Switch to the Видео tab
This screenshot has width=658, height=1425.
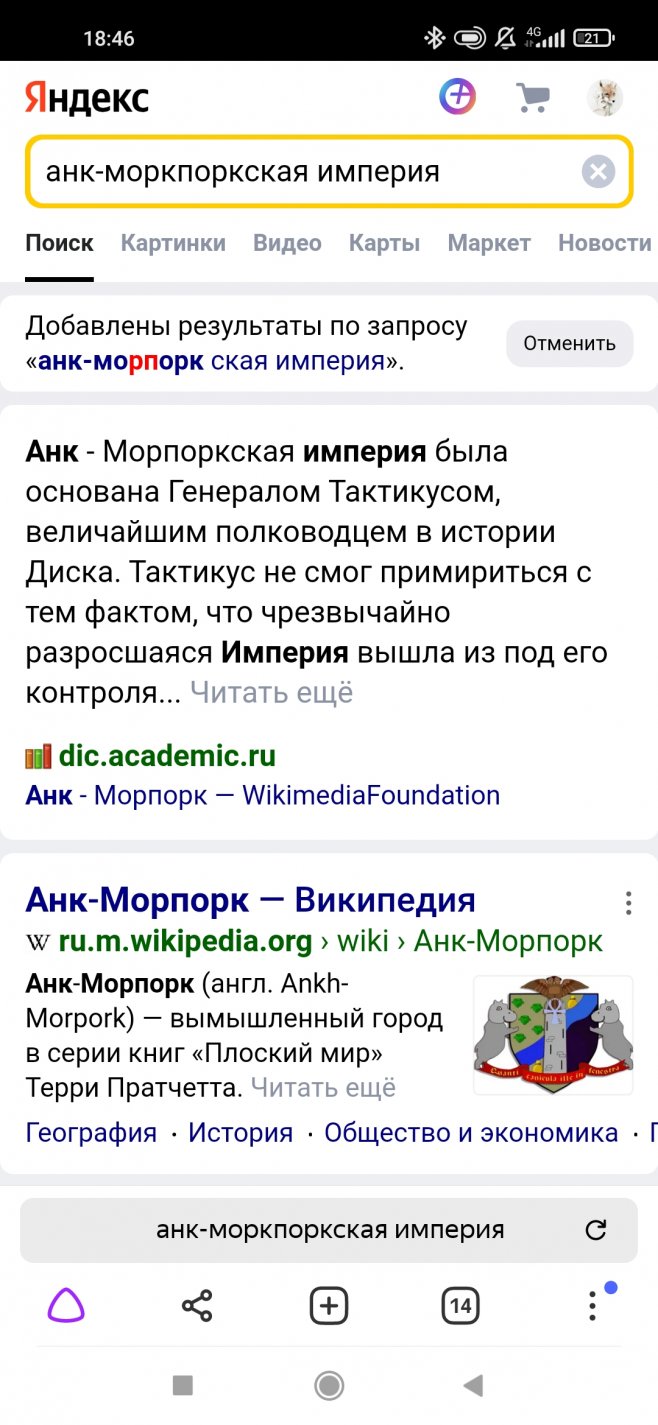pyautogui.click(x=287, y=243)
